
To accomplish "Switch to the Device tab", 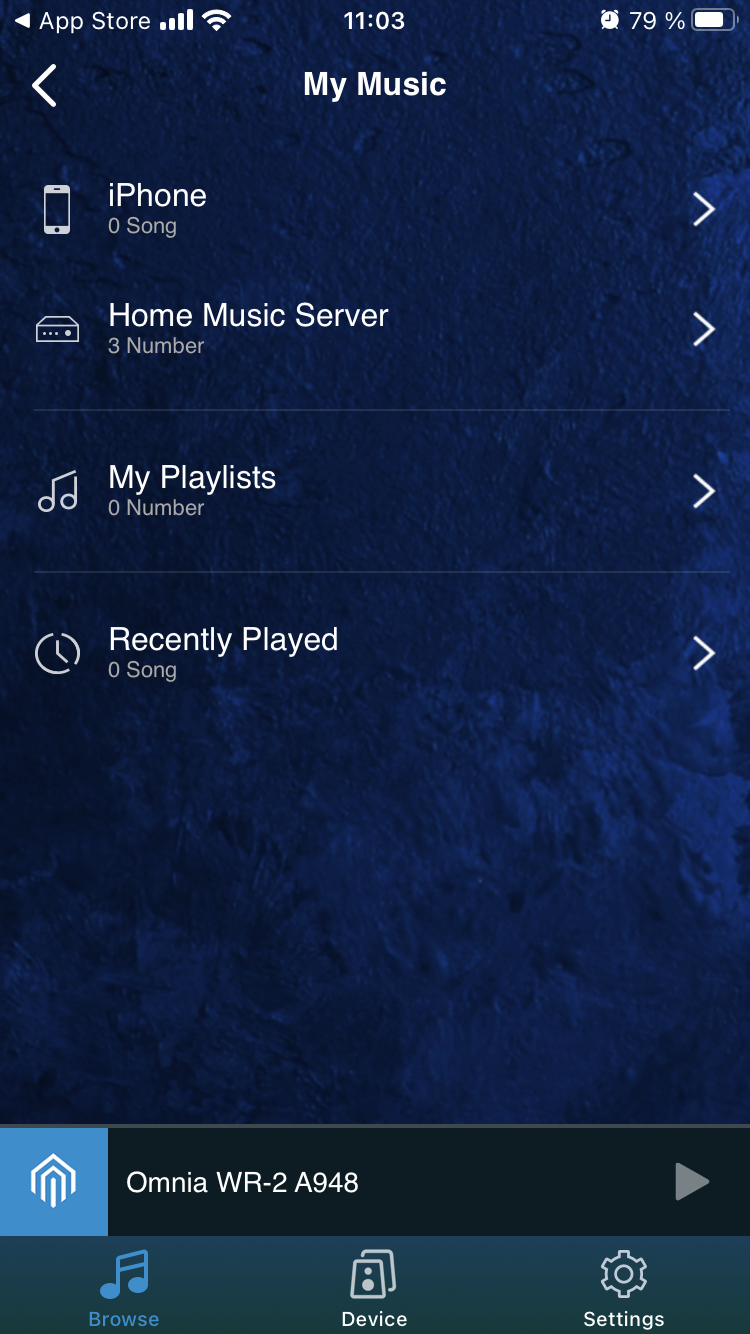I will tap(374, 1288).
